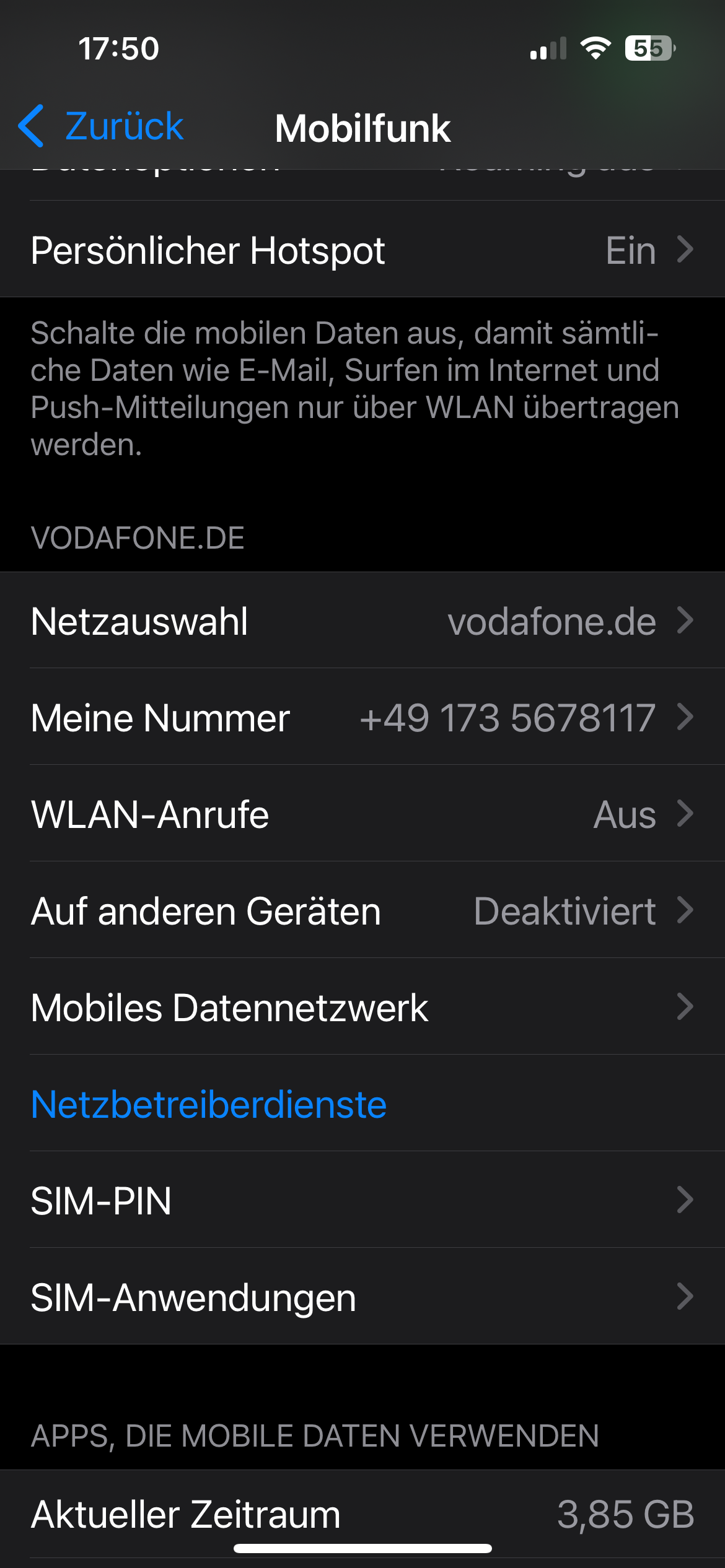Viewport: 725px width, 1568px height.
Task: Open SIM-Anwendungen
Action: point(362,1297)
